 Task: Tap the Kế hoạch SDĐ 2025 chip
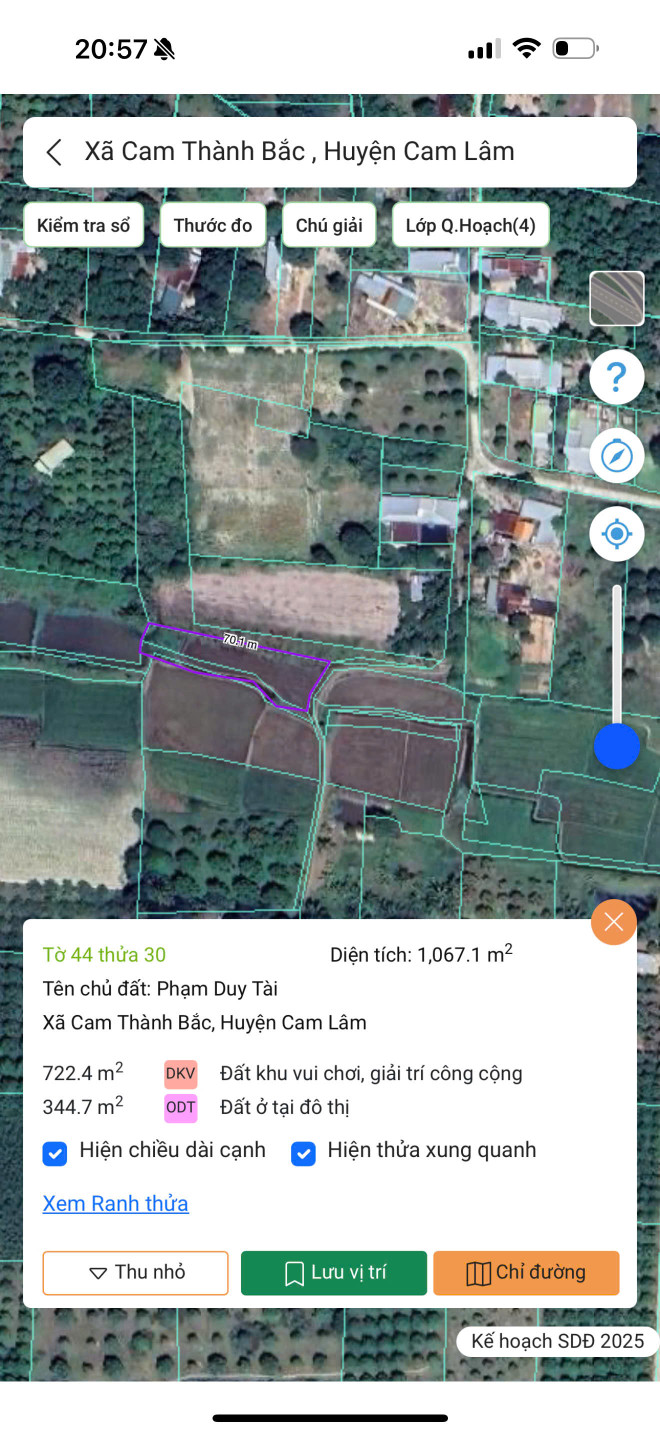pos(557,1341)
